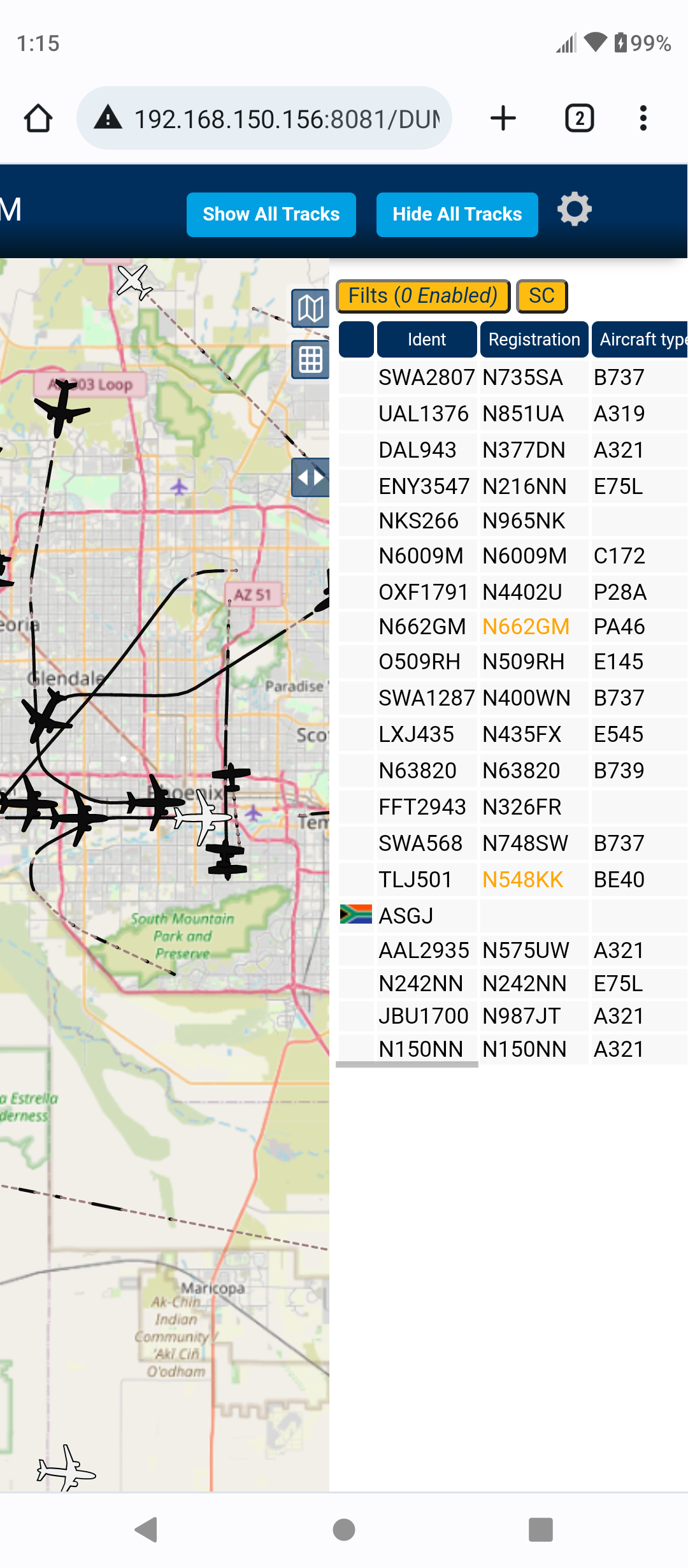Open the map layers icon
The height and width of the screenshot is (1568, 688).
pyautogui.click(x=310, y=309)
